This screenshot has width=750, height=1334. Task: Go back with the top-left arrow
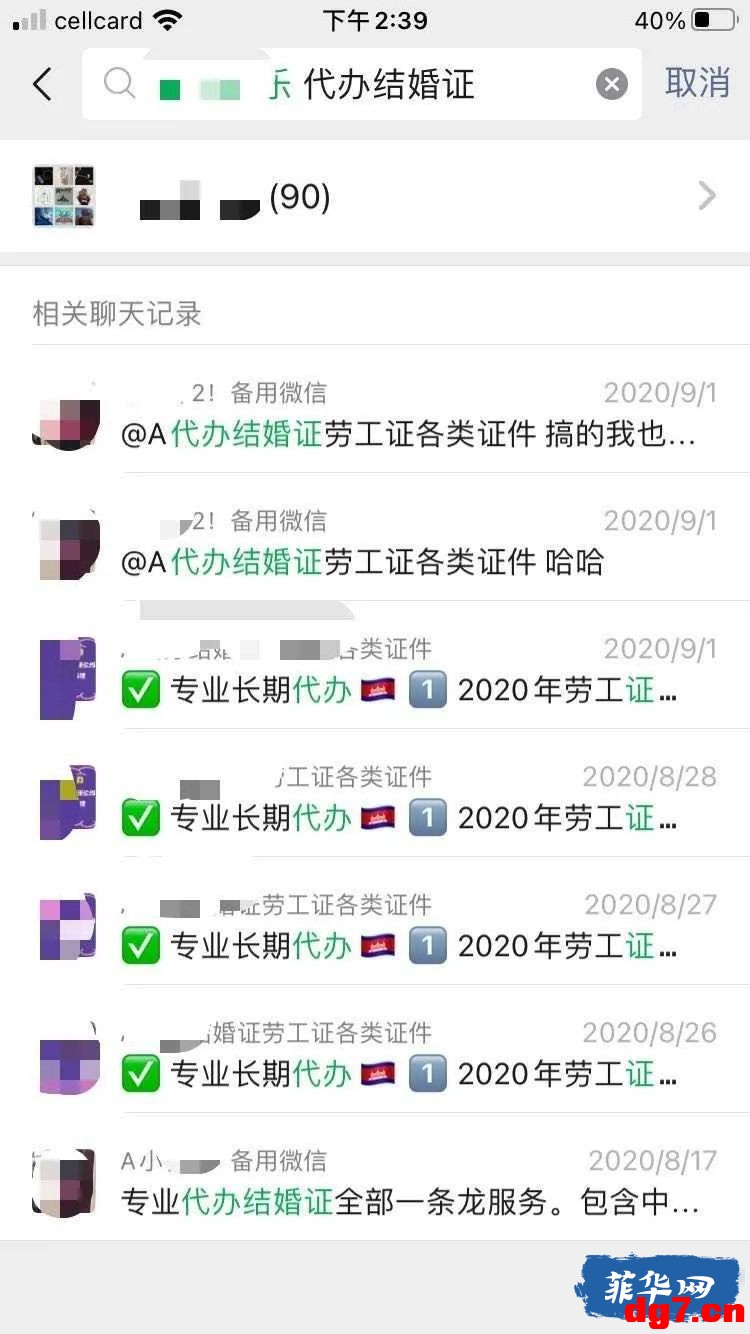click(42, 84)
